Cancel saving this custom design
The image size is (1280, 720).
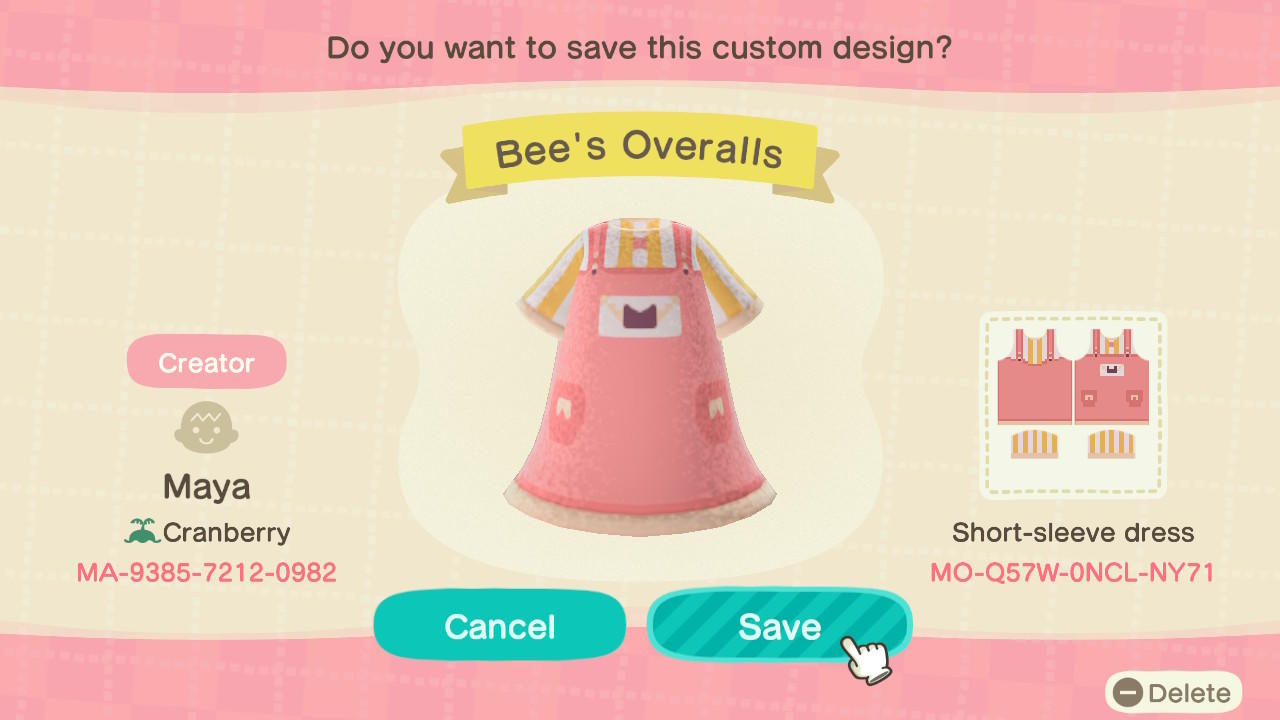pyautogui.click(x=499, y=626)
